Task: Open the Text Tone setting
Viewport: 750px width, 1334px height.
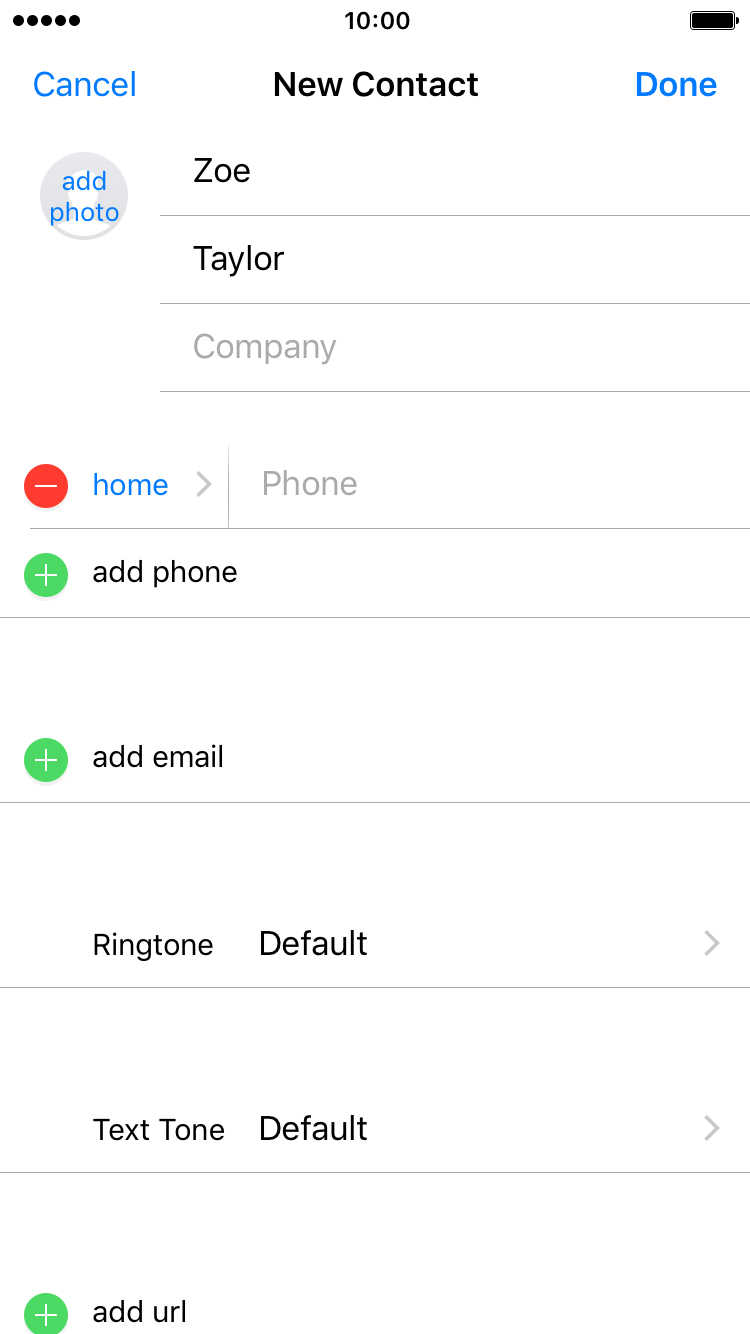Action: [375, 1129]
